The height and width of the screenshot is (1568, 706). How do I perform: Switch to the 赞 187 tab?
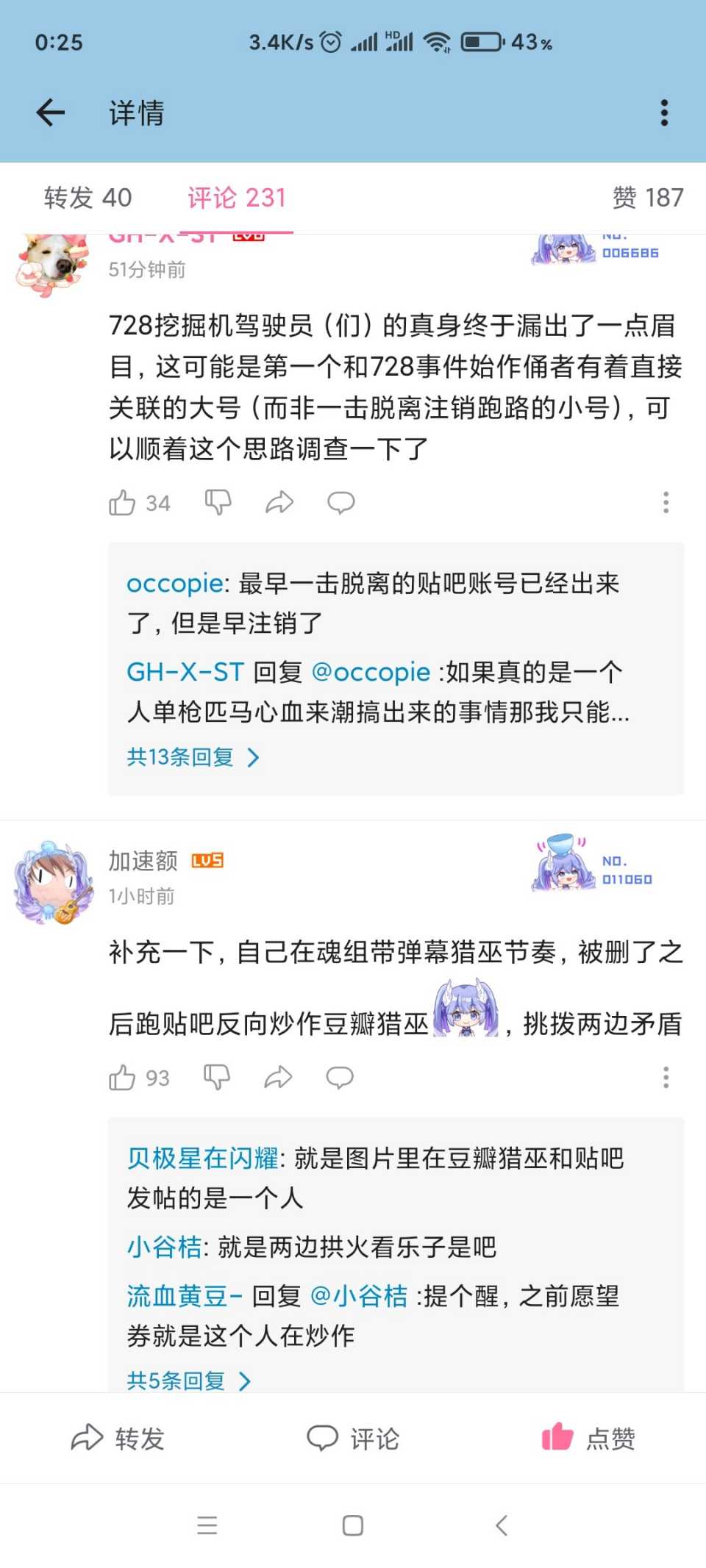click(x=648, y=197)
